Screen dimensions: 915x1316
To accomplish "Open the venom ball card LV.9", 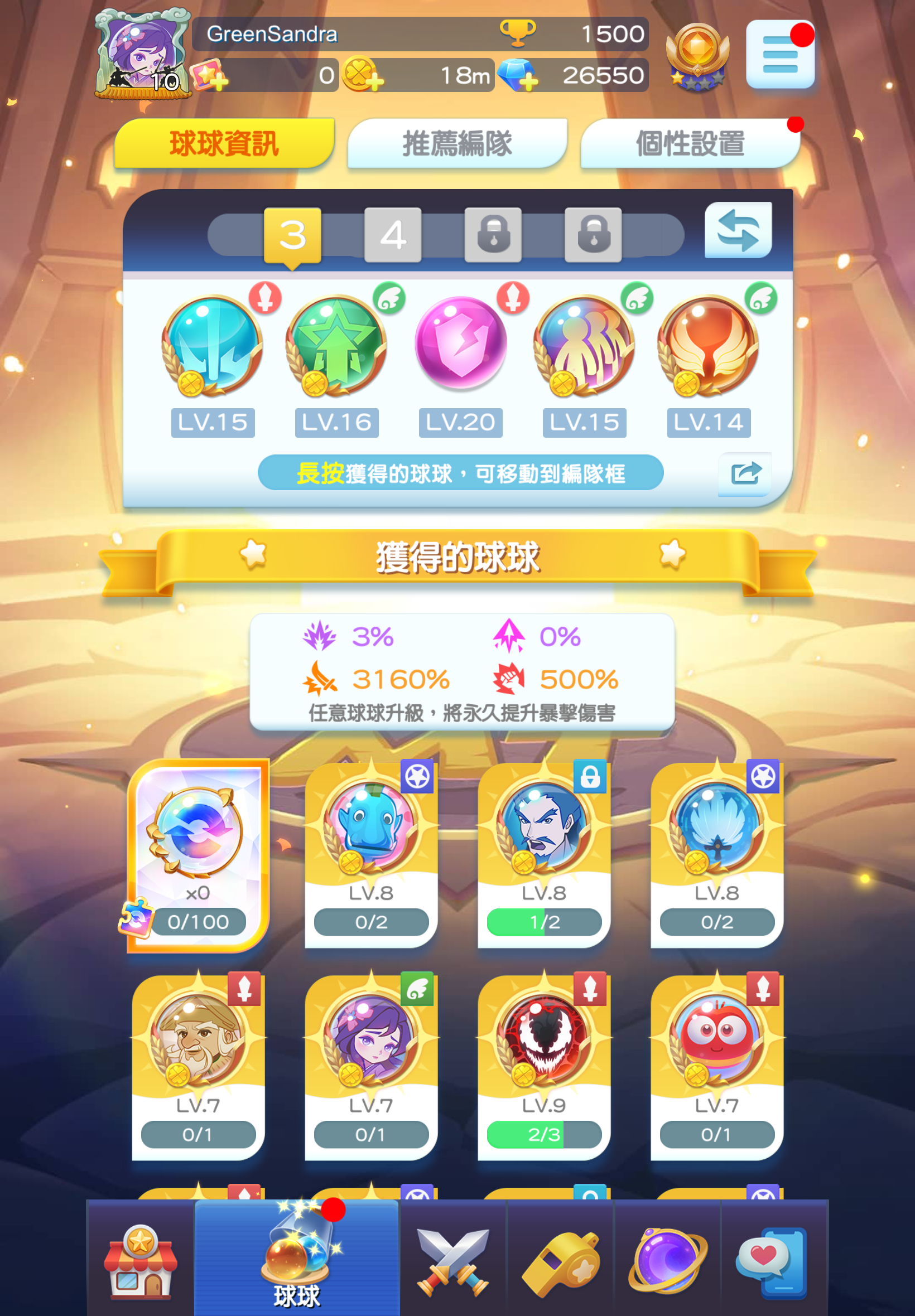I will [543, 1067].
